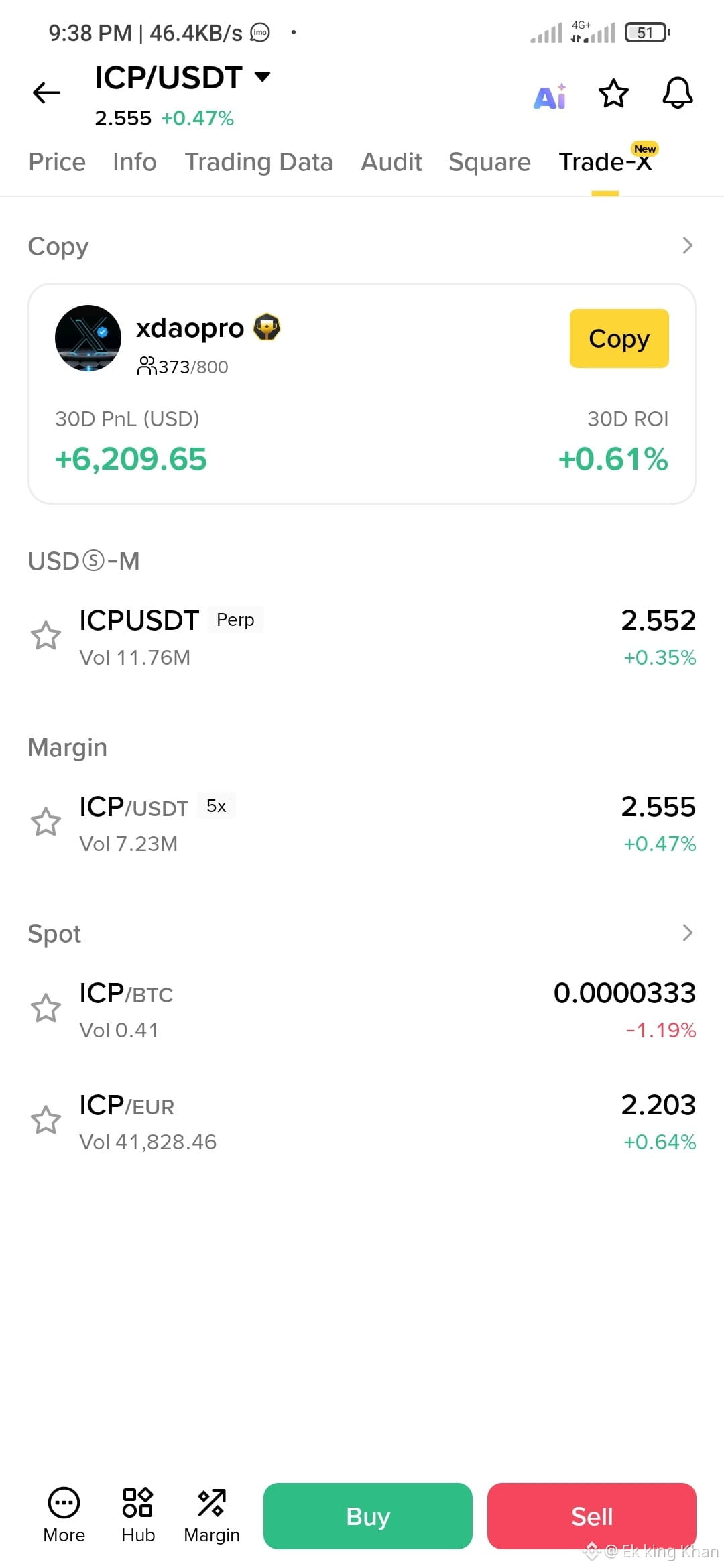This screenshot has width=724, height=1568.
Task: Open the AI assistant icon
Action: point(550,95)
